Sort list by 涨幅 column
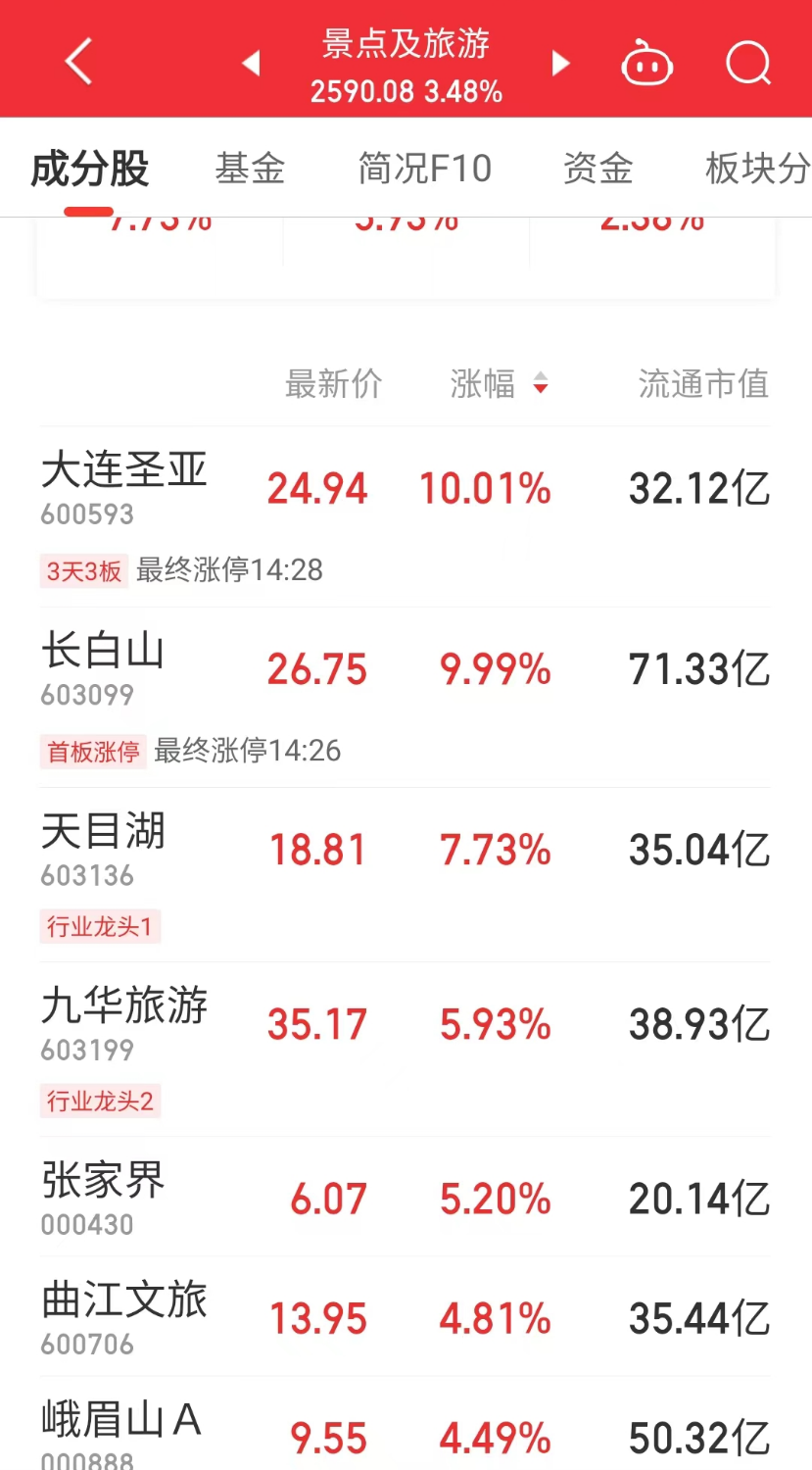The height and width of the screenshot is (1470, 812). coord(499,384)
